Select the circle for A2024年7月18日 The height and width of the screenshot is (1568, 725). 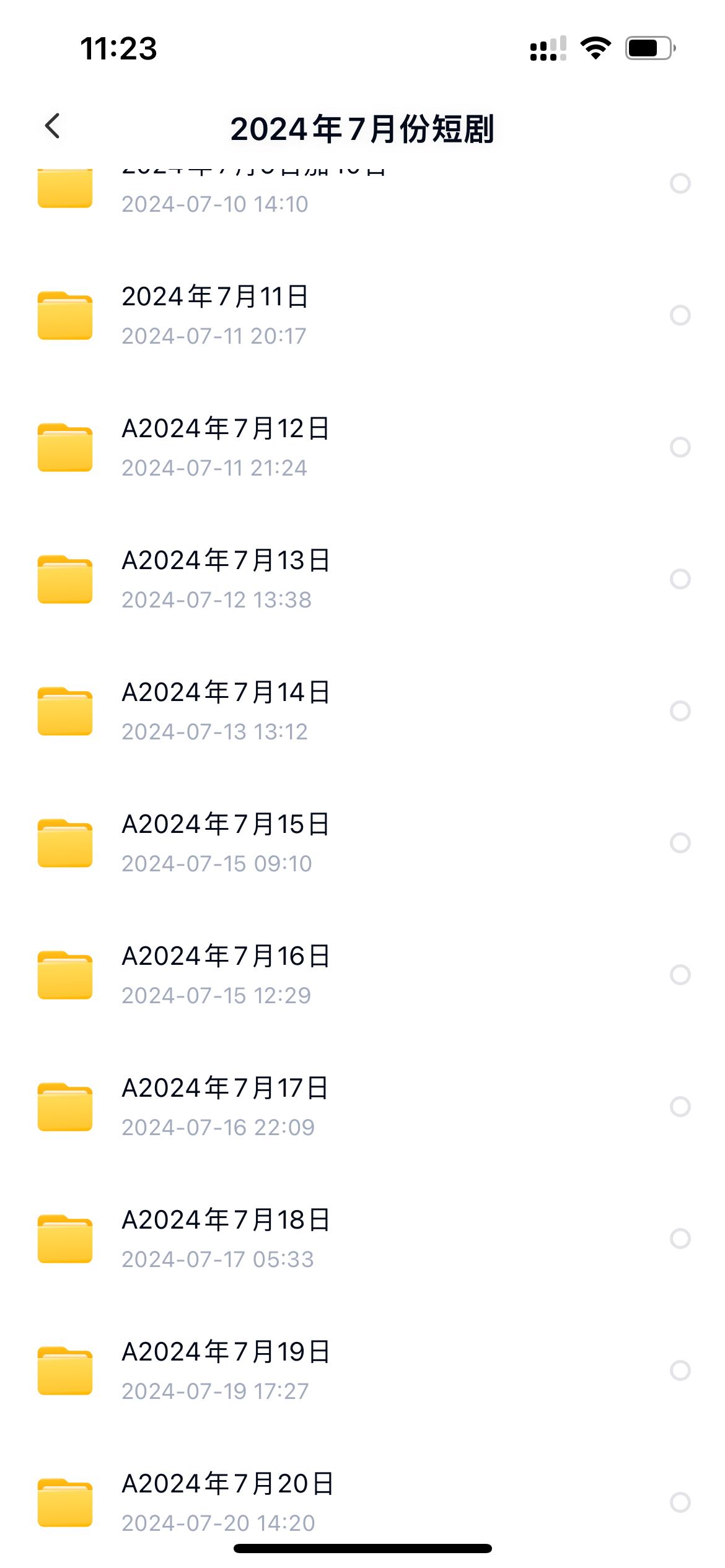click(x=680, y=1239)
